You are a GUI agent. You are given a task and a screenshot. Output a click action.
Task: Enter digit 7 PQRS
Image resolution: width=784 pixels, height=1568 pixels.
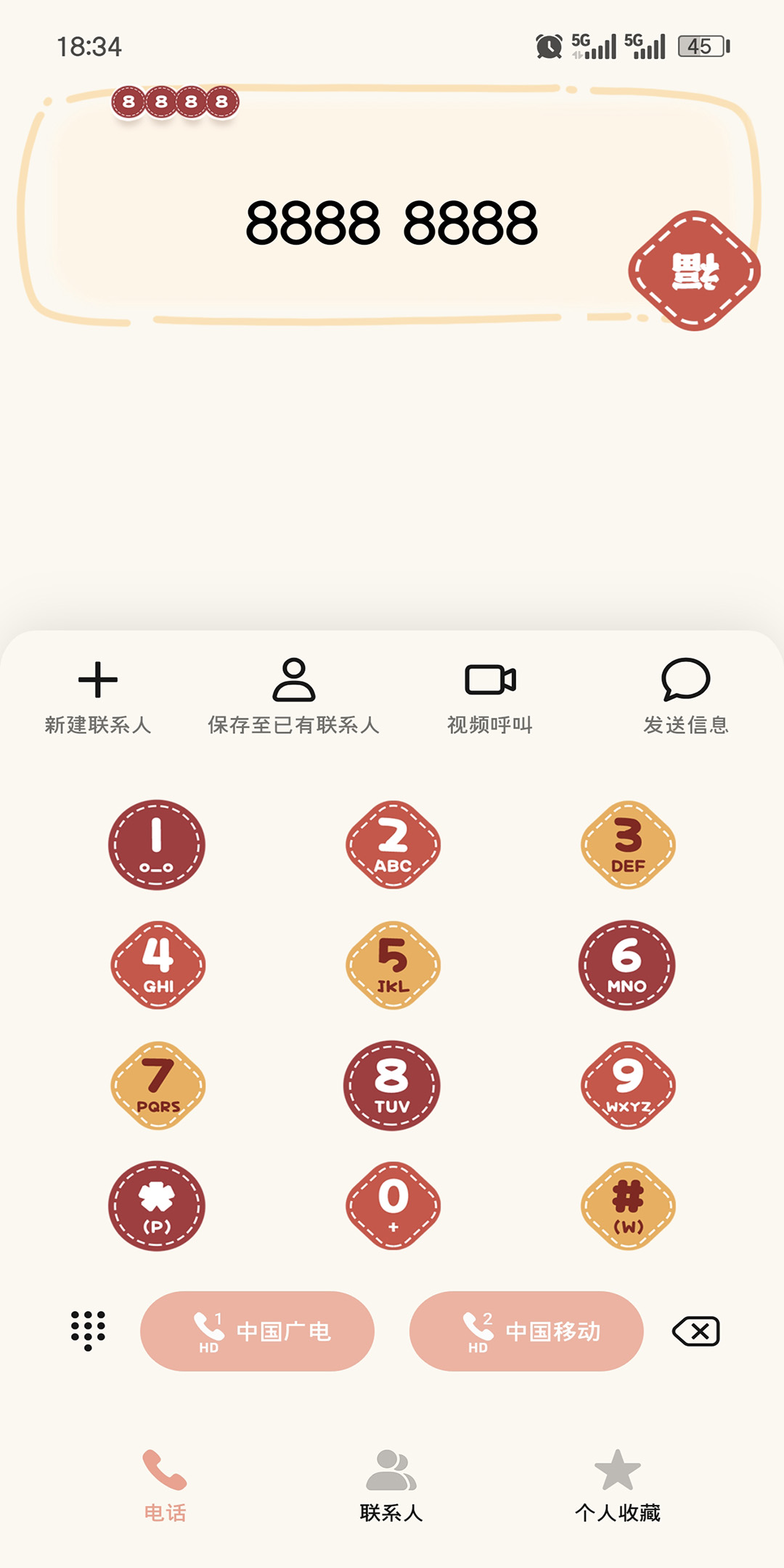point(158,1086)
